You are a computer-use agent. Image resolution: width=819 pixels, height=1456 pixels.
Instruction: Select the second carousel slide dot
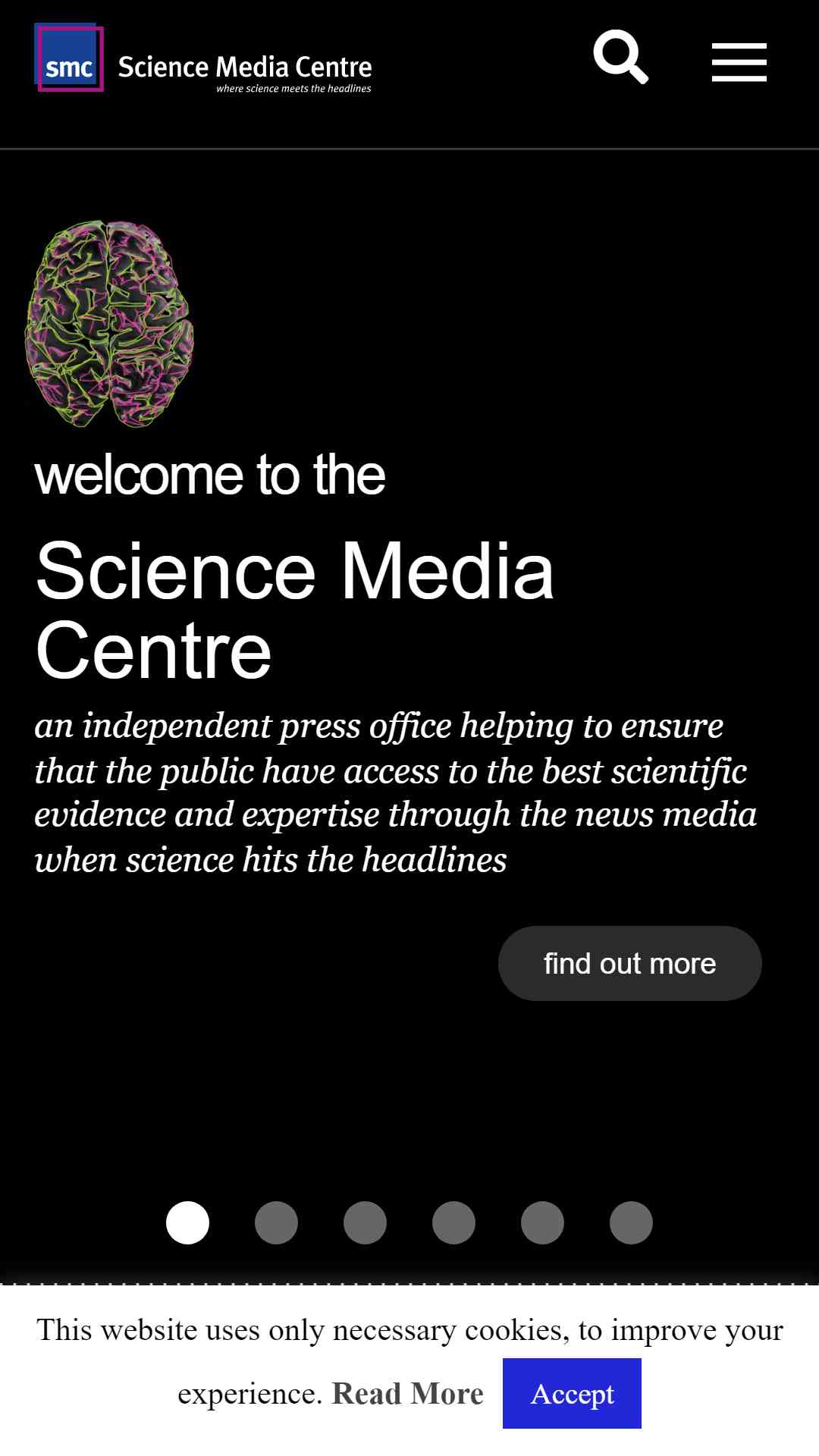pos(276,1222)
